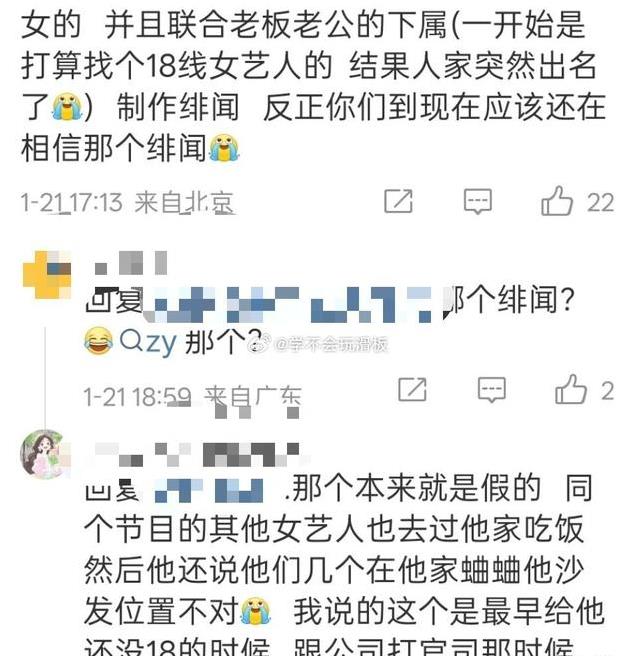This screenshot has height=656, width=638.
Task: Open the mentioned user Qzy's profile
Action: [x=148, y=342]
